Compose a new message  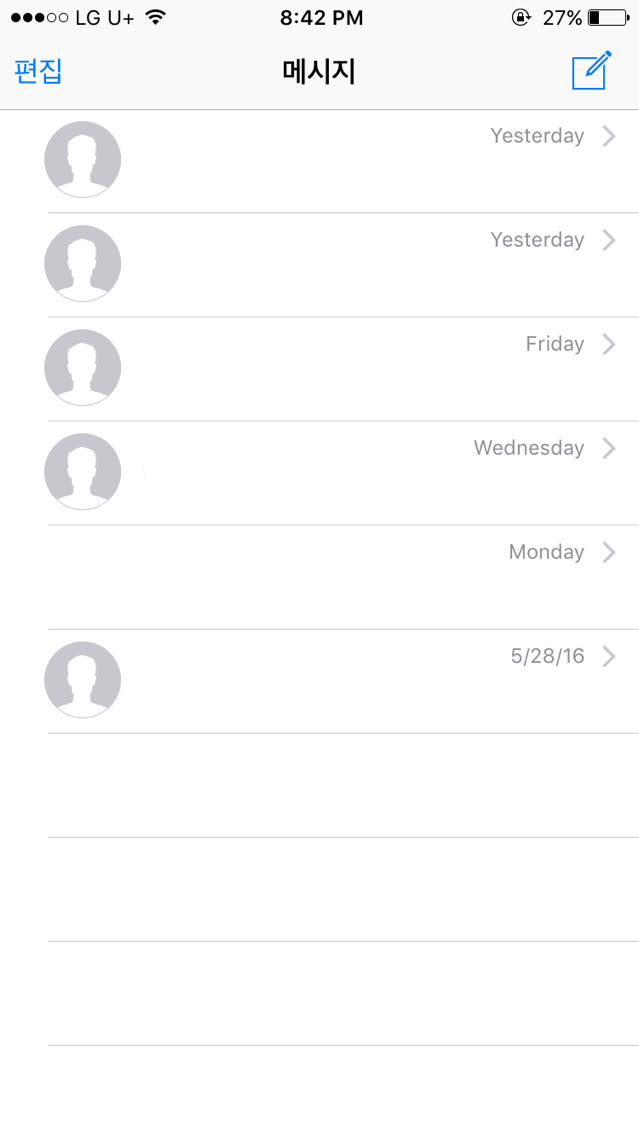tap(590, 71)
